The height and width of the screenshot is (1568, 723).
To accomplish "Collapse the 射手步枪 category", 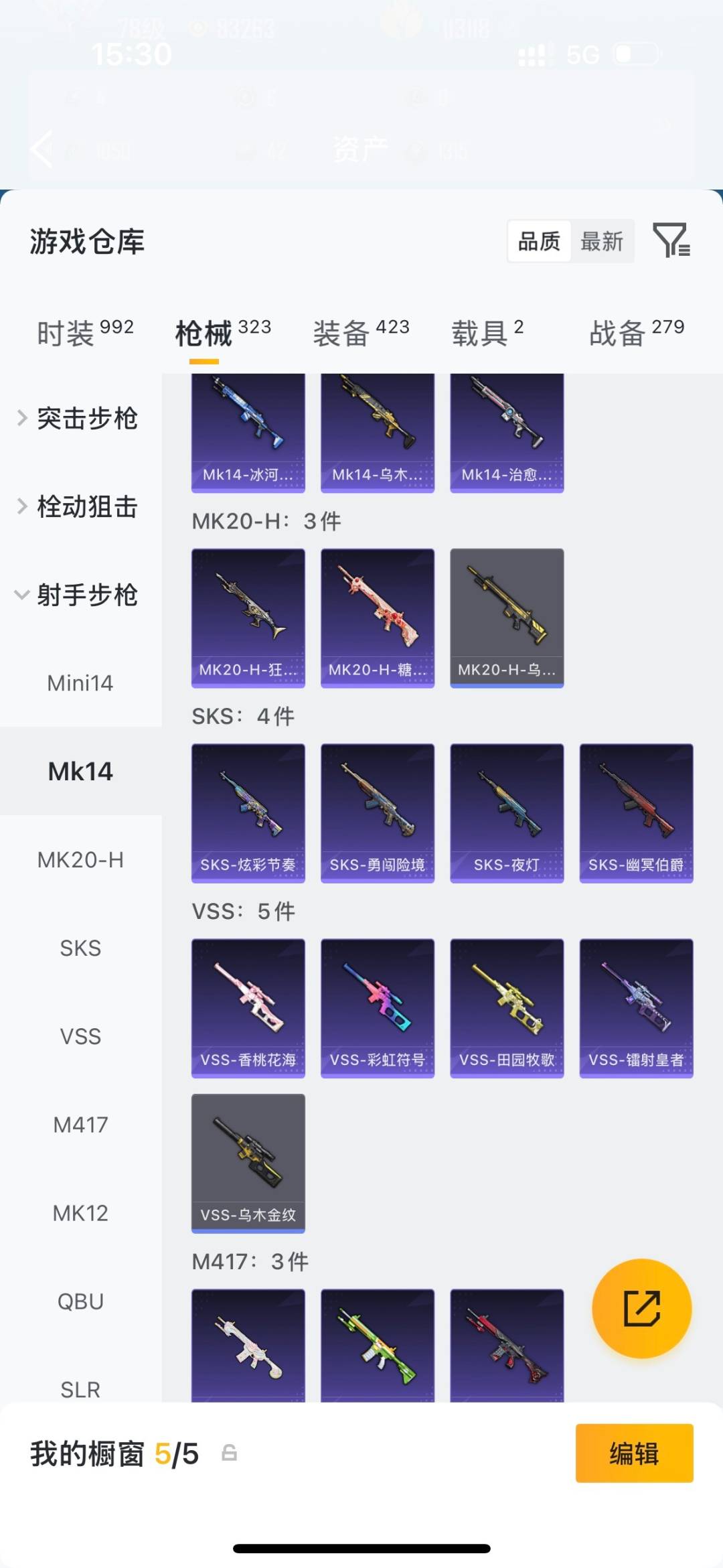I will [80, 595].
